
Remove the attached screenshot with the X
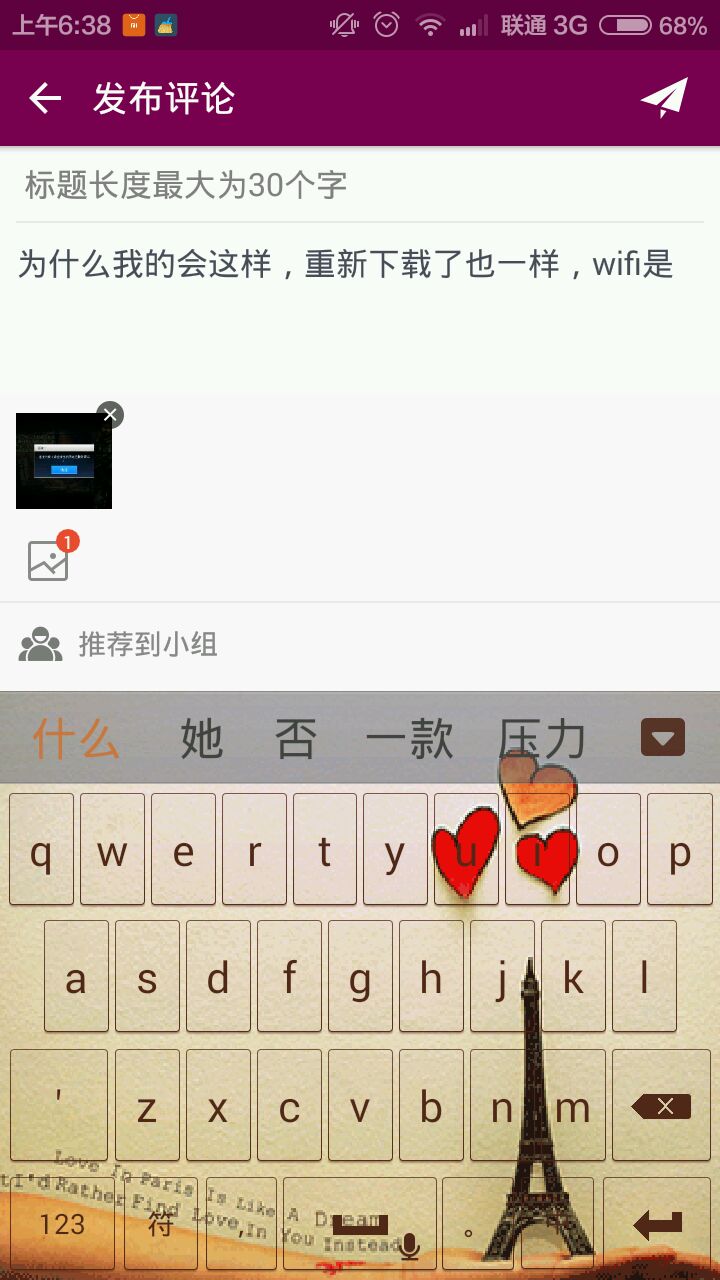110,414
